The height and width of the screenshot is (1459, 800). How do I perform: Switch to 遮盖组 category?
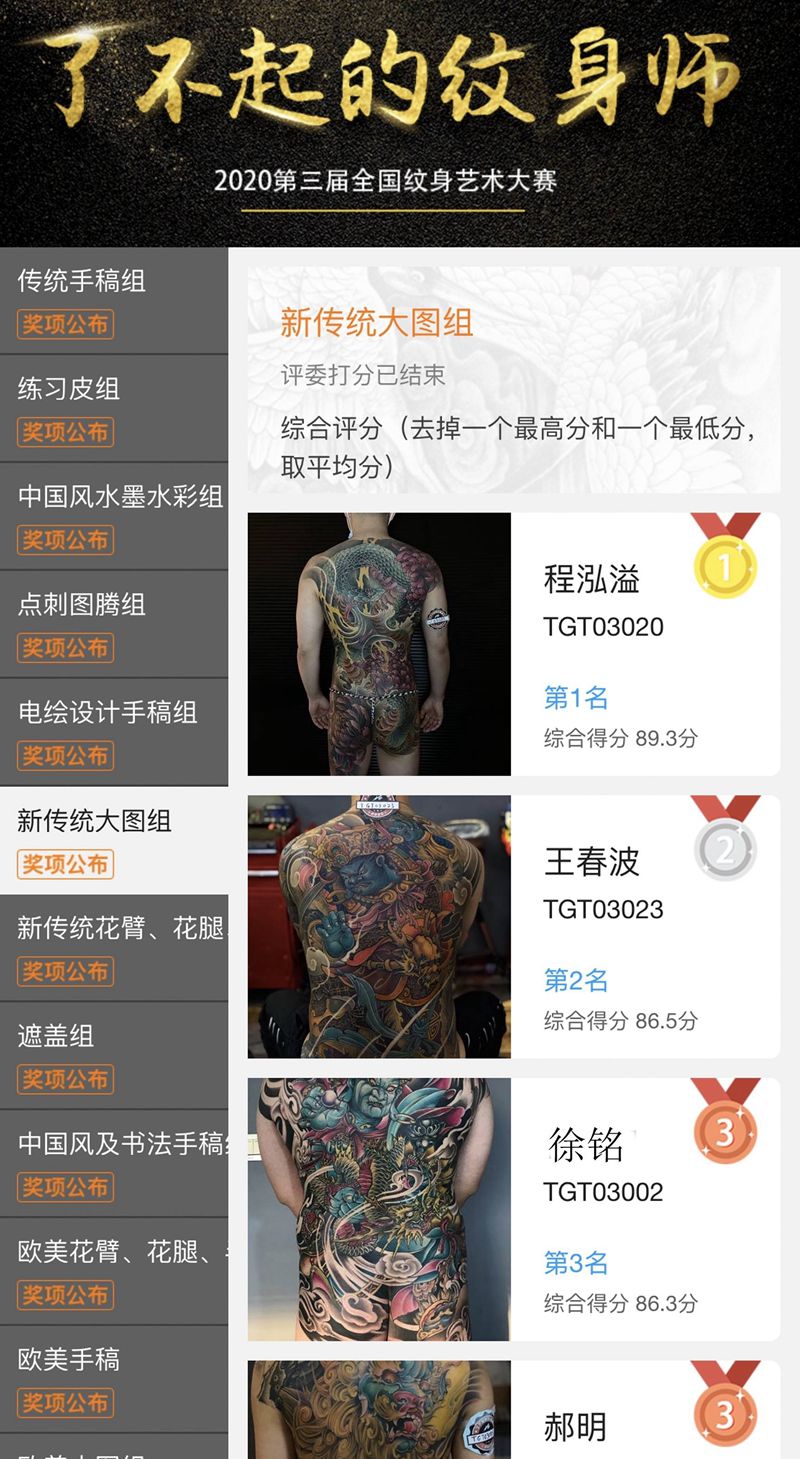pos(113,1056)
